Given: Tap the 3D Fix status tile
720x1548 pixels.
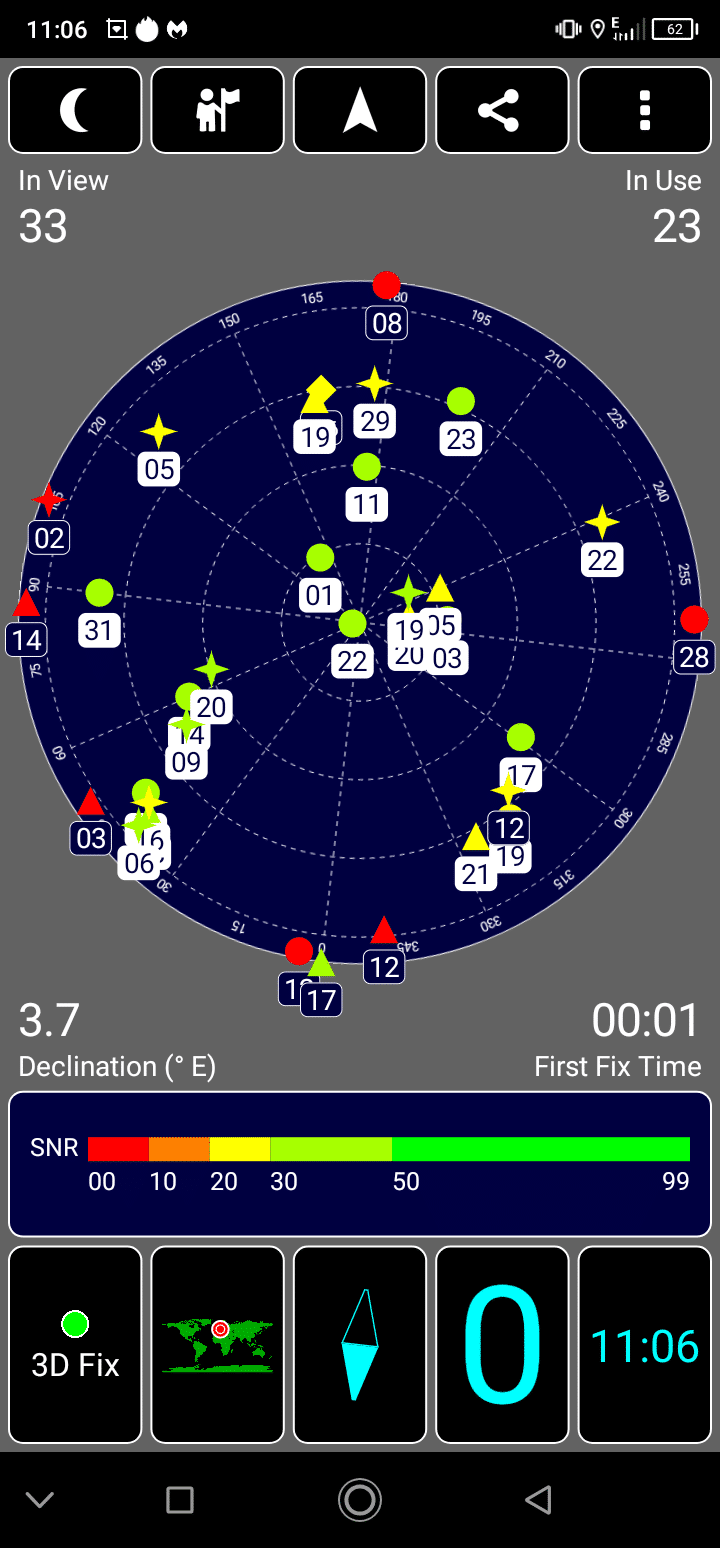Looking at the screenshot, I should point(75,1344).
